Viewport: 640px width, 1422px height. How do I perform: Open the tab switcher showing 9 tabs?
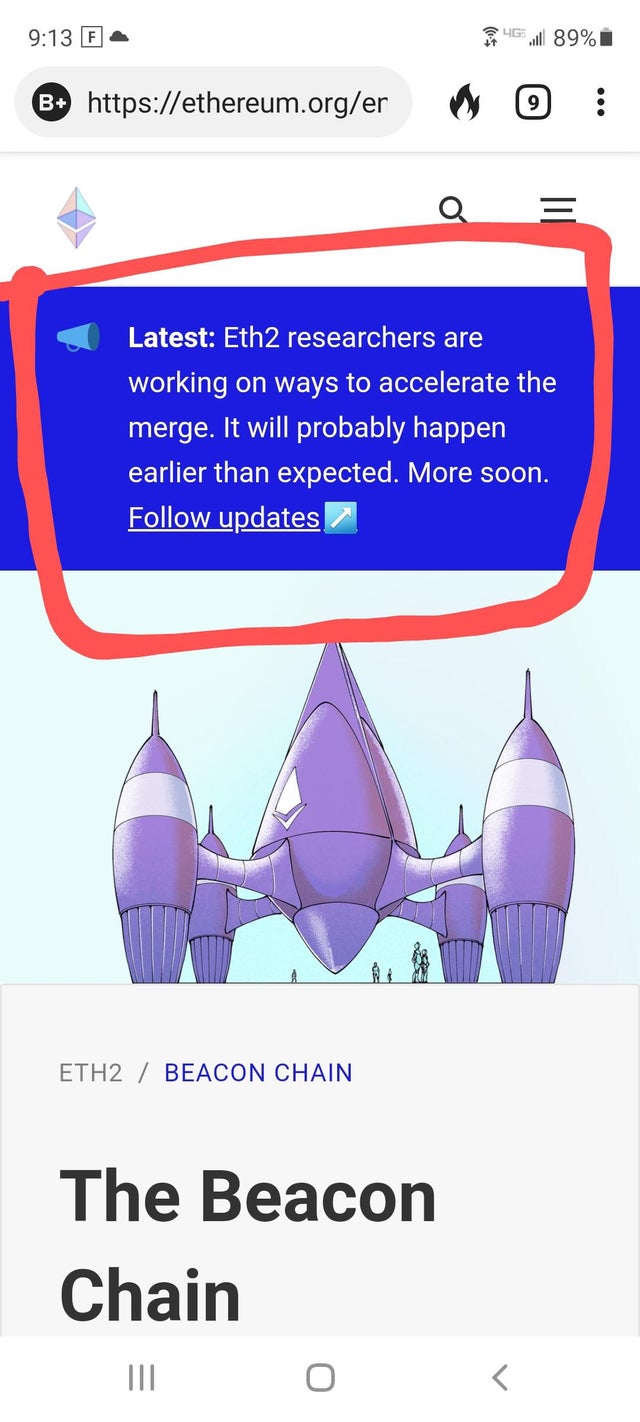coord(533,102)
